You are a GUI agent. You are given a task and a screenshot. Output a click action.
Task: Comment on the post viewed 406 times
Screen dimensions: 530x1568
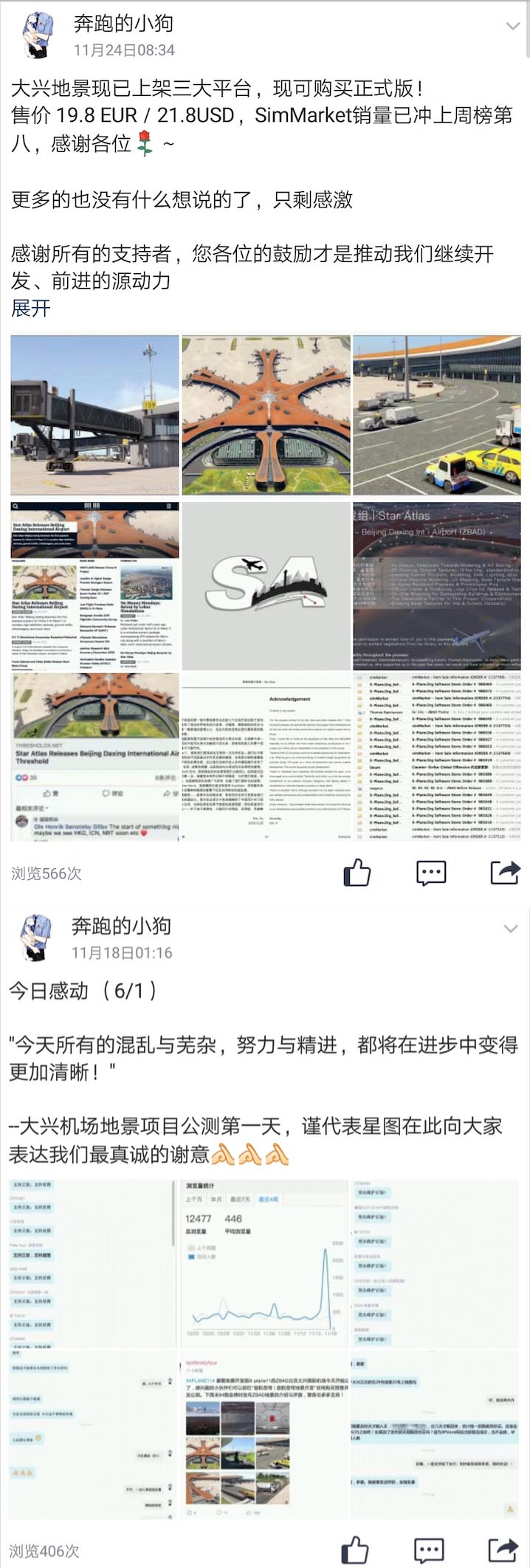pyautogui.click(x=429, y=1550)
